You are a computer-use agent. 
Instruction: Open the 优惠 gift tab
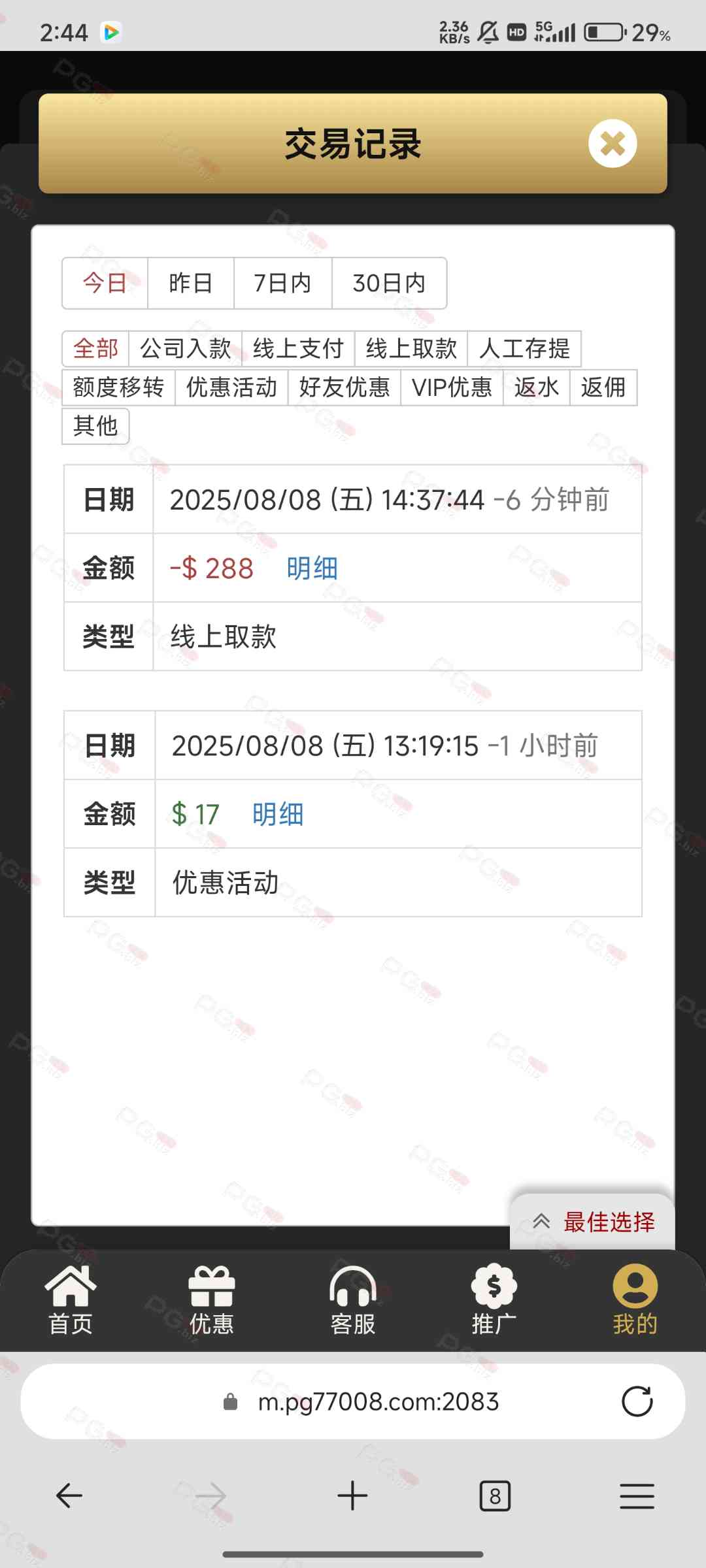coord(211,1299)
